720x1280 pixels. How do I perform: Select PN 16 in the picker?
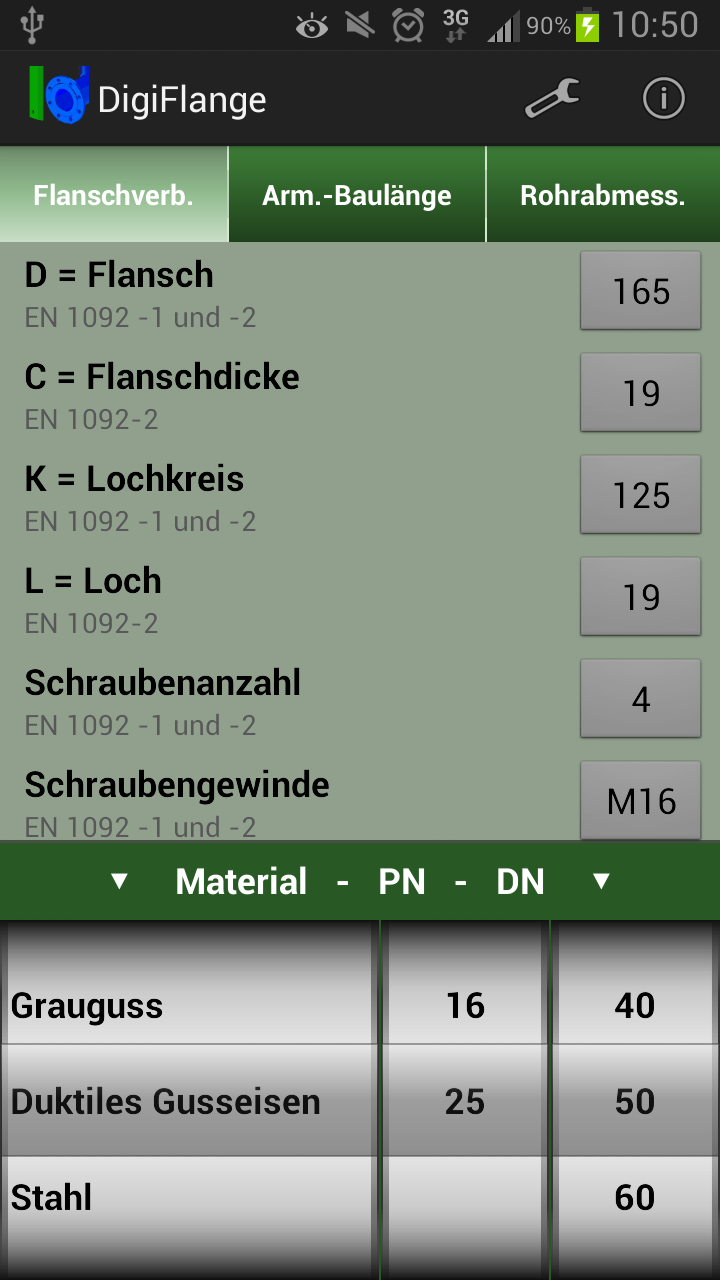tap(465, 1005)
